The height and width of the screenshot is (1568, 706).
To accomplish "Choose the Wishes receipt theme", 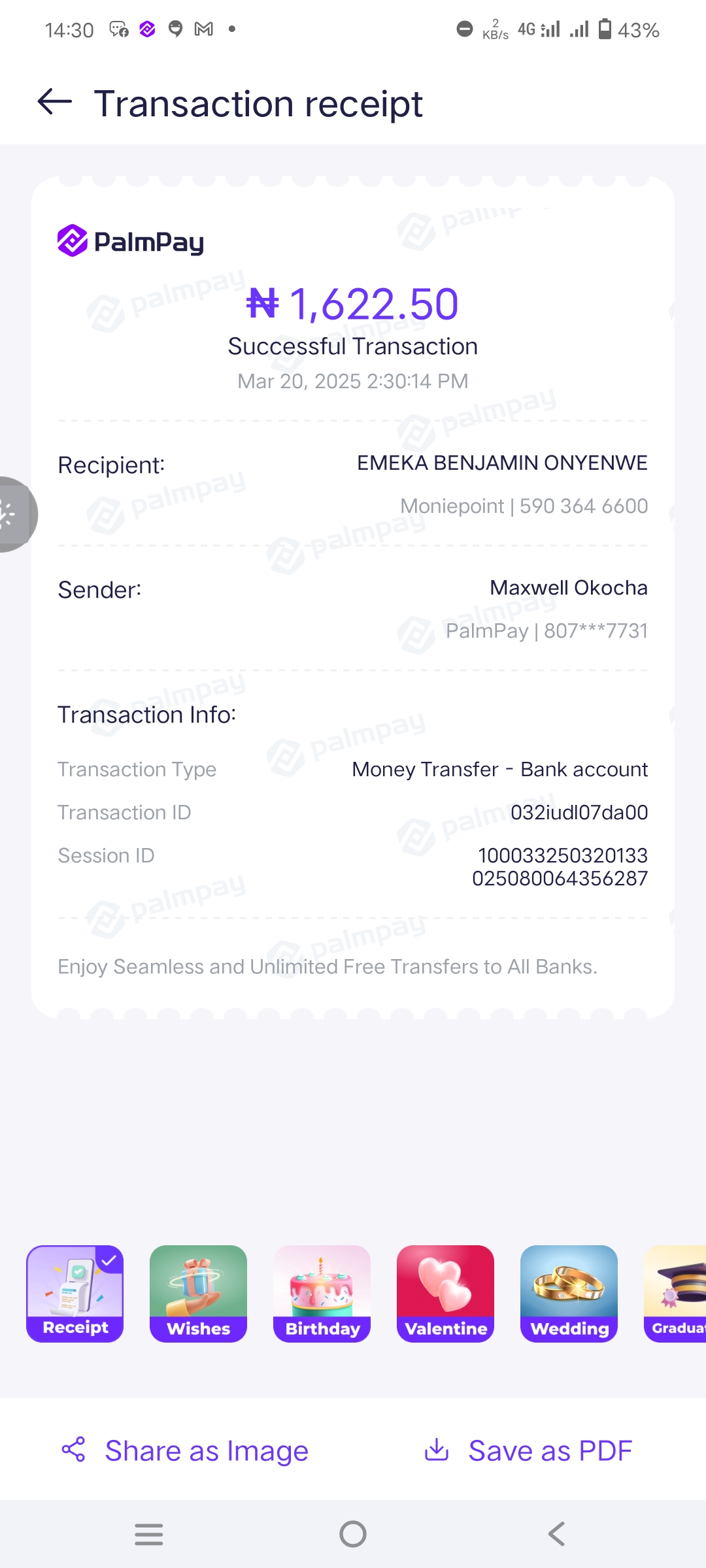I will (198, 1294).
